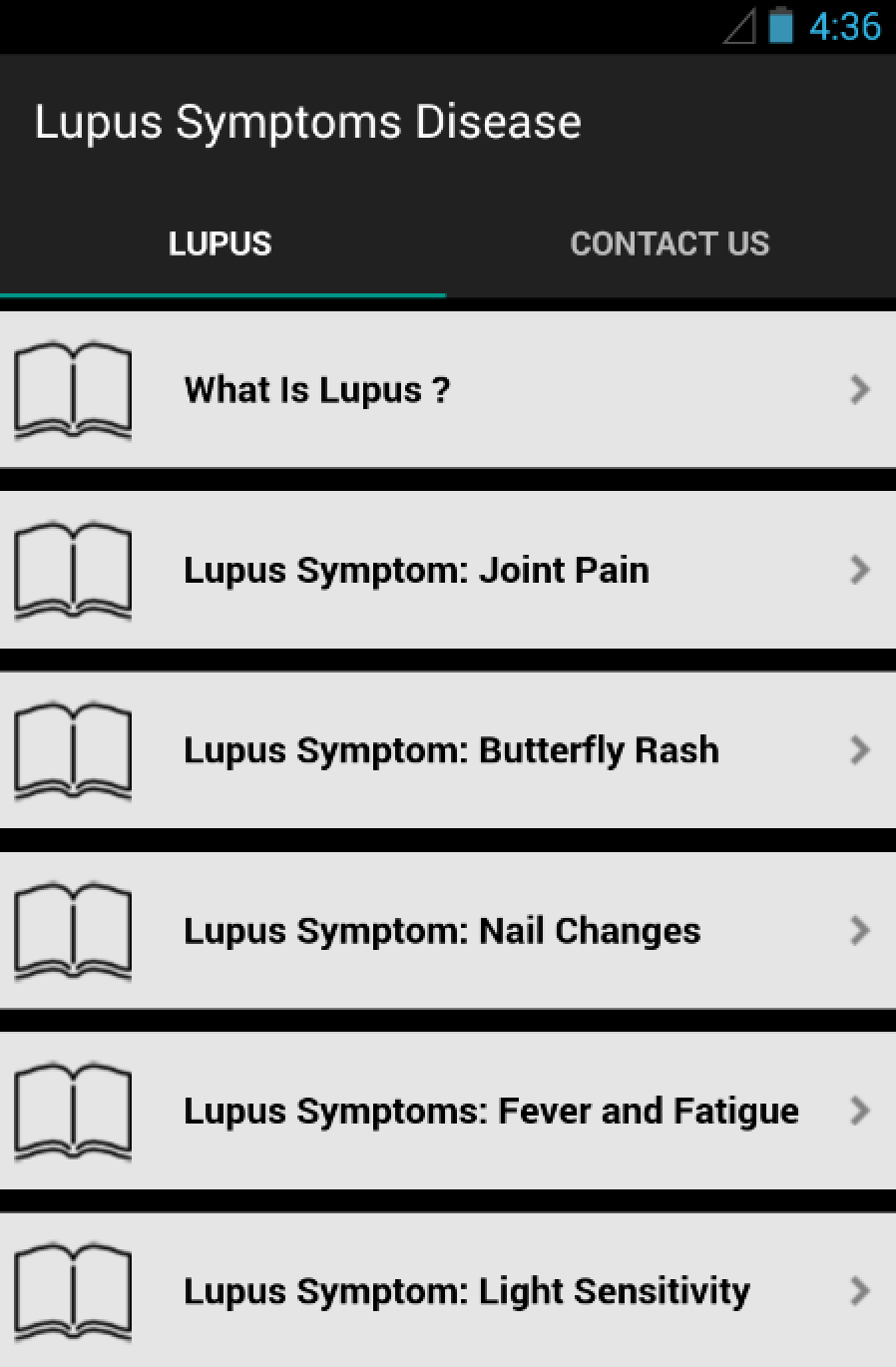Open Lupus Symptoms: Fever and Fatigue
The width and height of the screenshot is (896, 1367).
pyautogui.click(x=447, y=1111)
